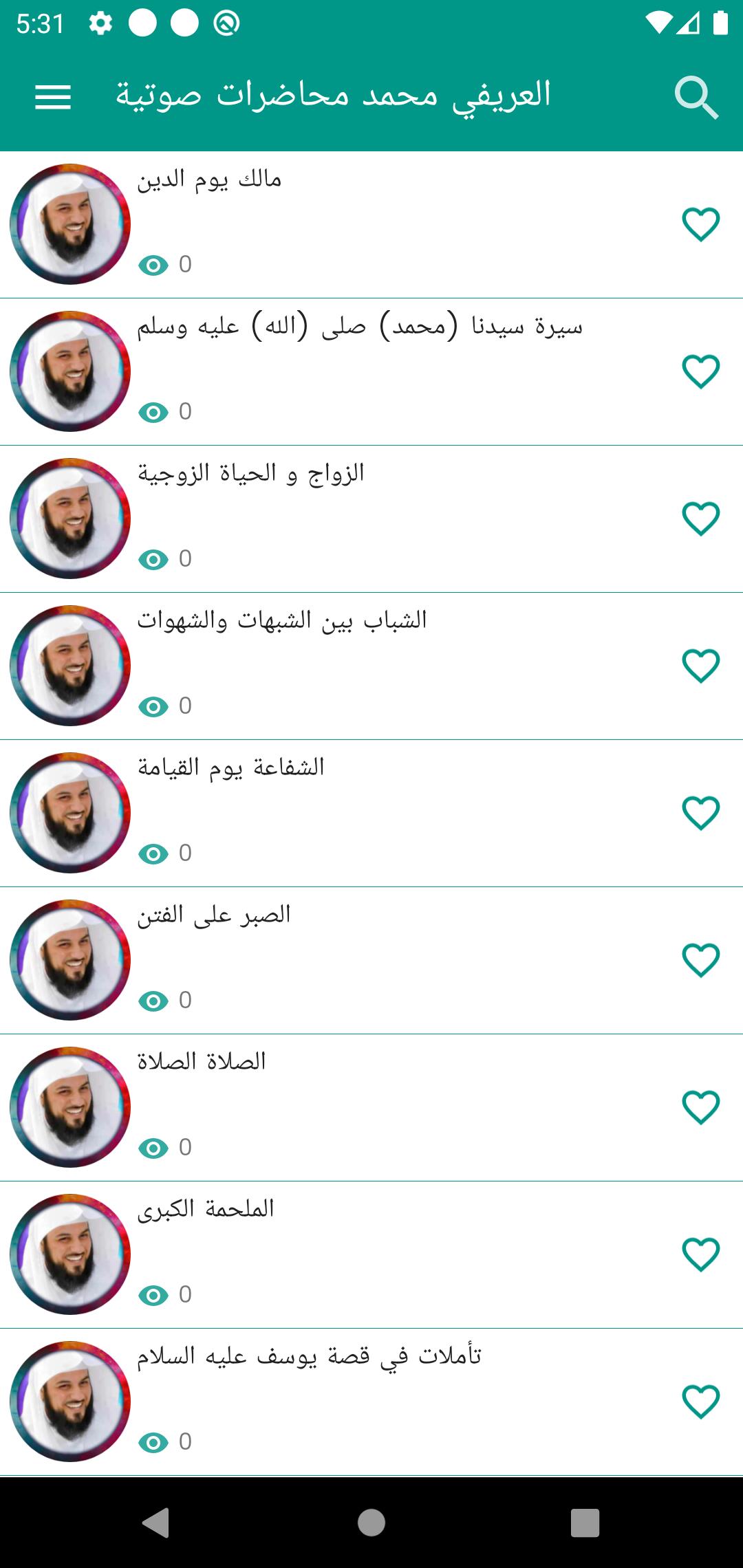Select the lecture الشباب بين الشبهات والشهوات
Viewport: 743px width, 1568px height.
(282, 622)
